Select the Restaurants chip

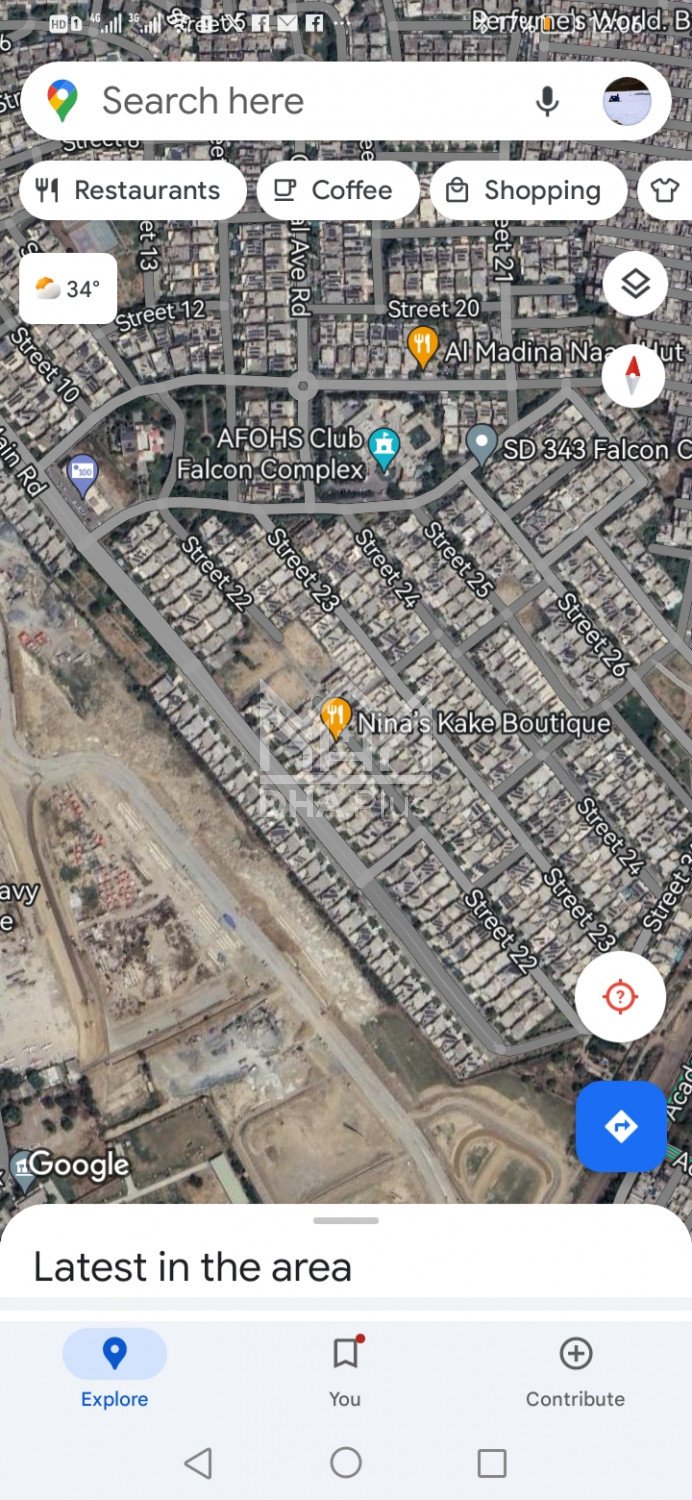click(x=132, y=190)
